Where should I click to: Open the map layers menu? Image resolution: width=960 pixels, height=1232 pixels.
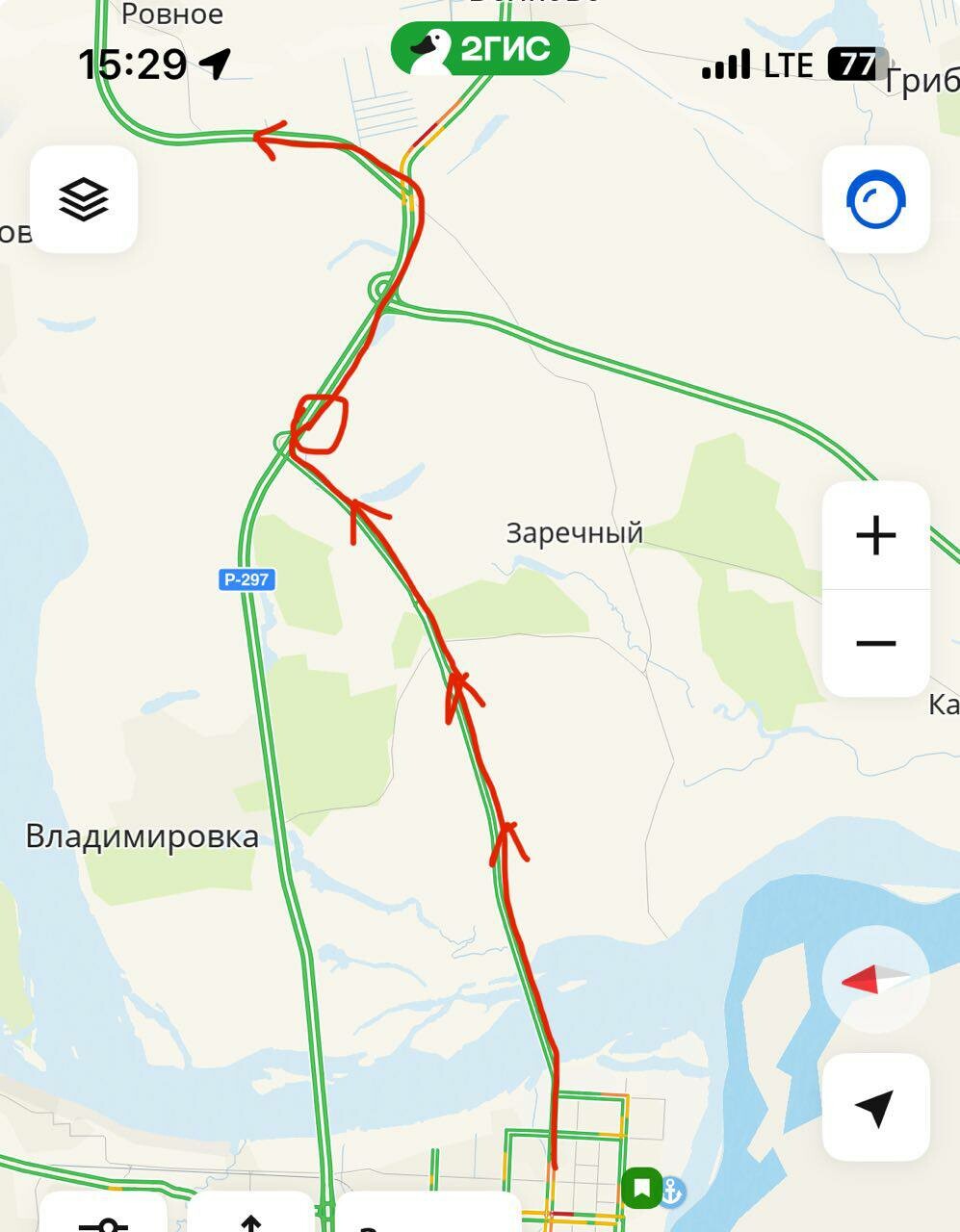[x=84, y=199]
